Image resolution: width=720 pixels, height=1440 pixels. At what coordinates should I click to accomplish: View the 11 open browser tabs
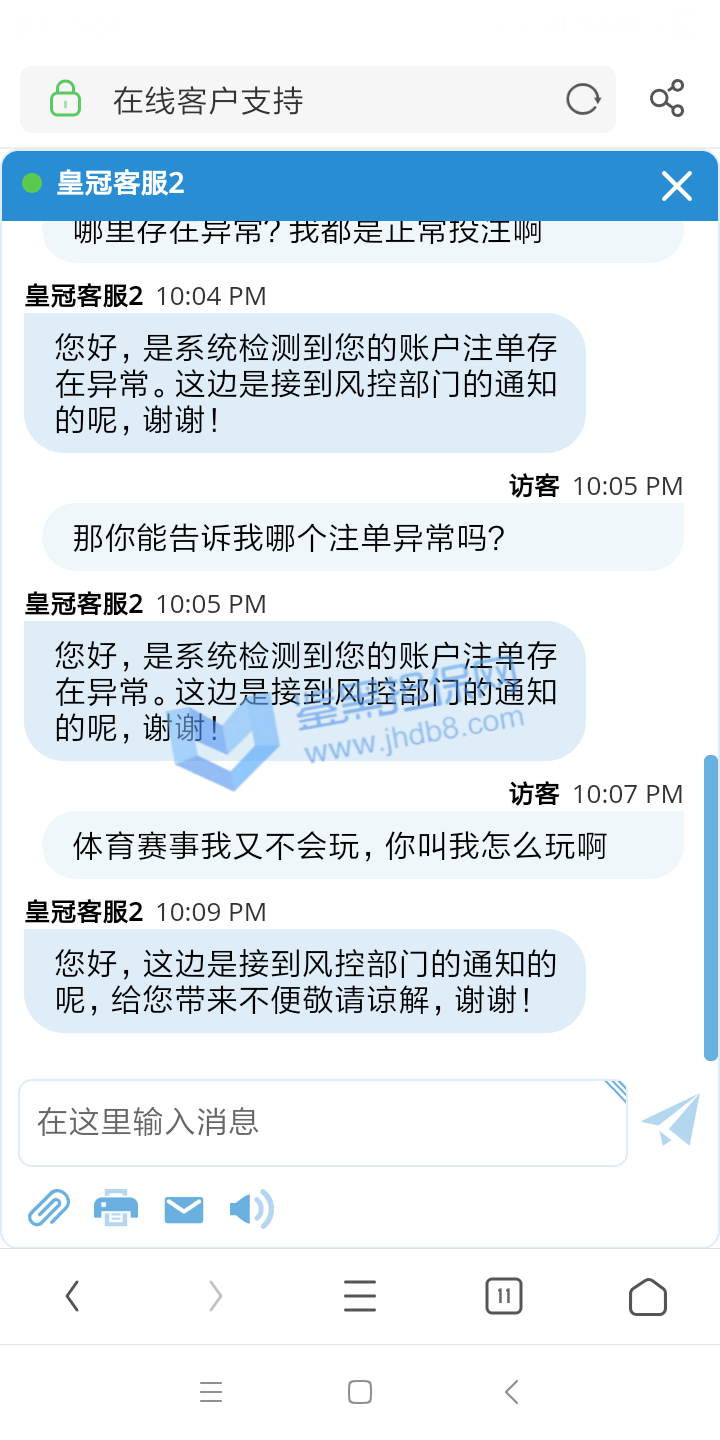click(504, 1297)
